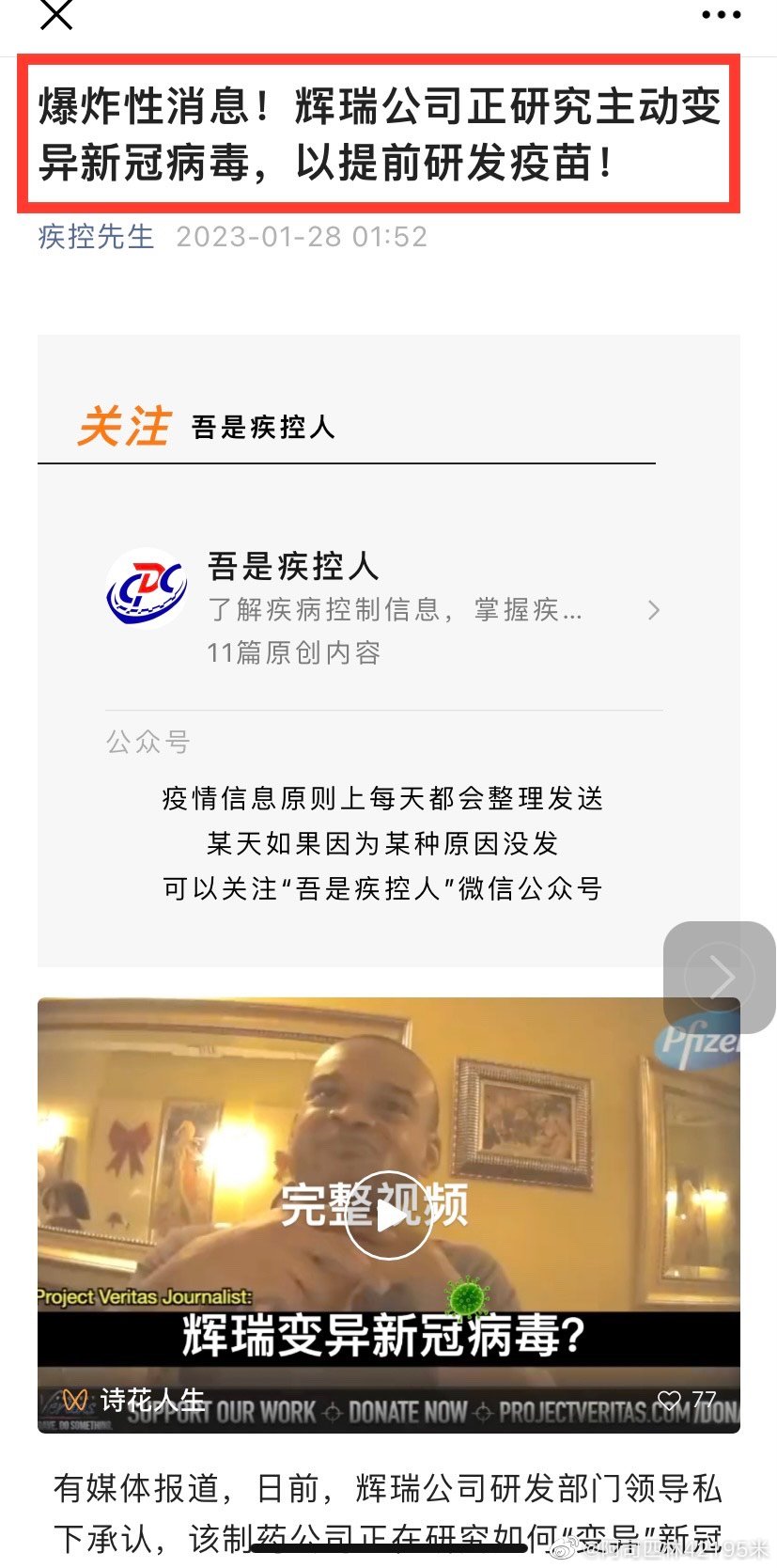
Task: Tap the floating arrow button on the right
Action: click(x=720, y=978)
